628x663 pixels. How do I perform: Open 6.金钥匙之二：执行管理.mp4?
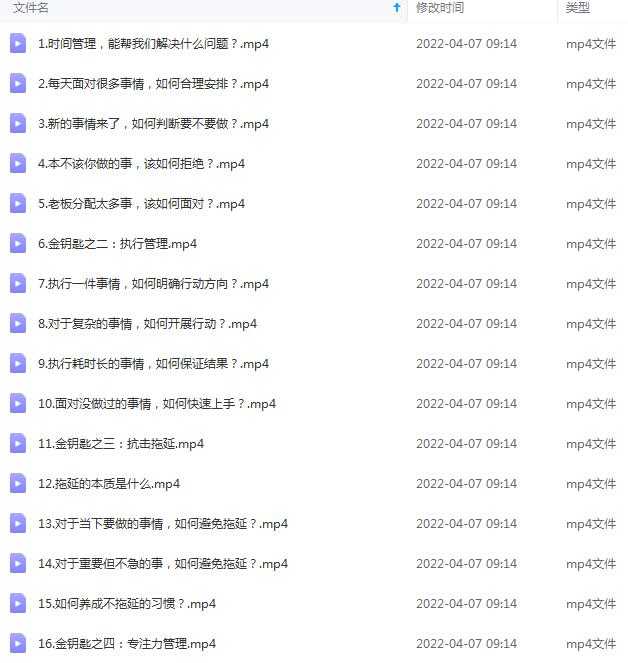point(117,244)
